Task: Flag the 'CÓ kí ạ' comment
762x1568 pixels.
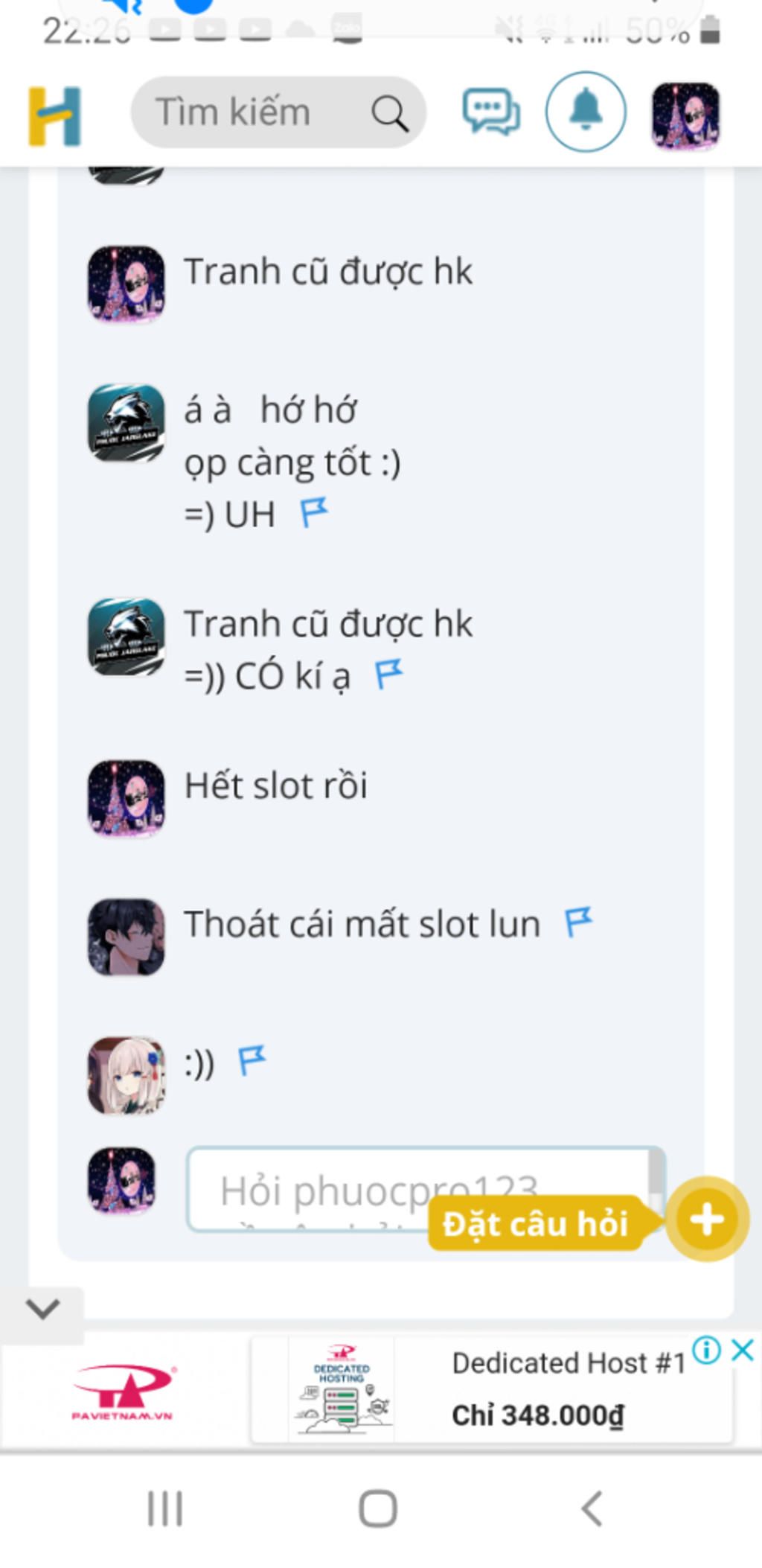Action: click(388, 674)
